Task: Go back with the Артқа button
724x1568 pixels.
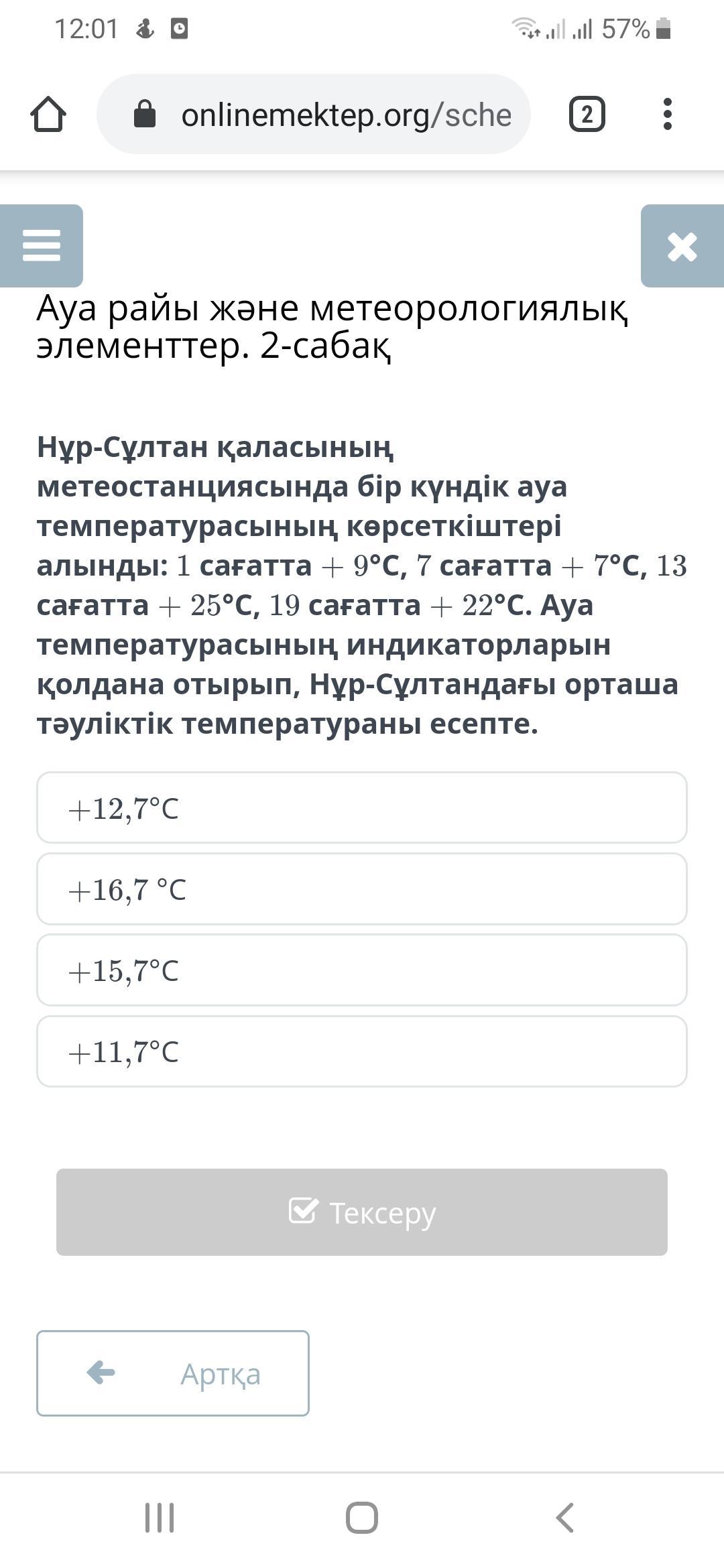Action: (173, 1373)
